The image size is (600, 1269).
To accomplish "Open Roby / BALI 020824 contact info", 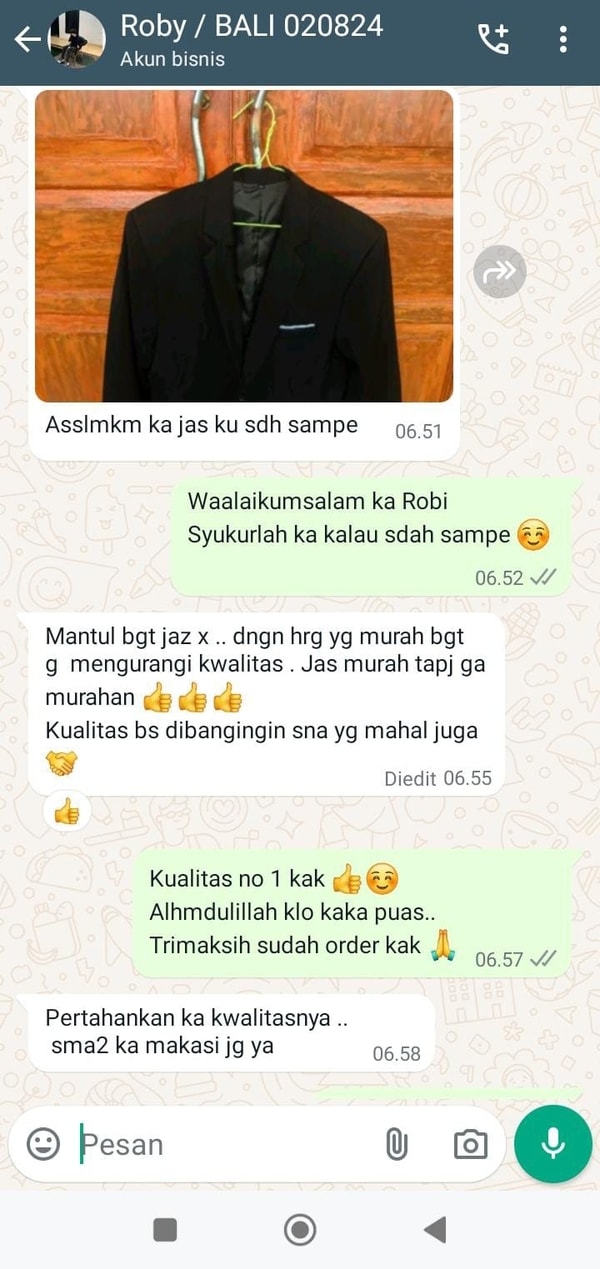I will (x=250, y=40).
